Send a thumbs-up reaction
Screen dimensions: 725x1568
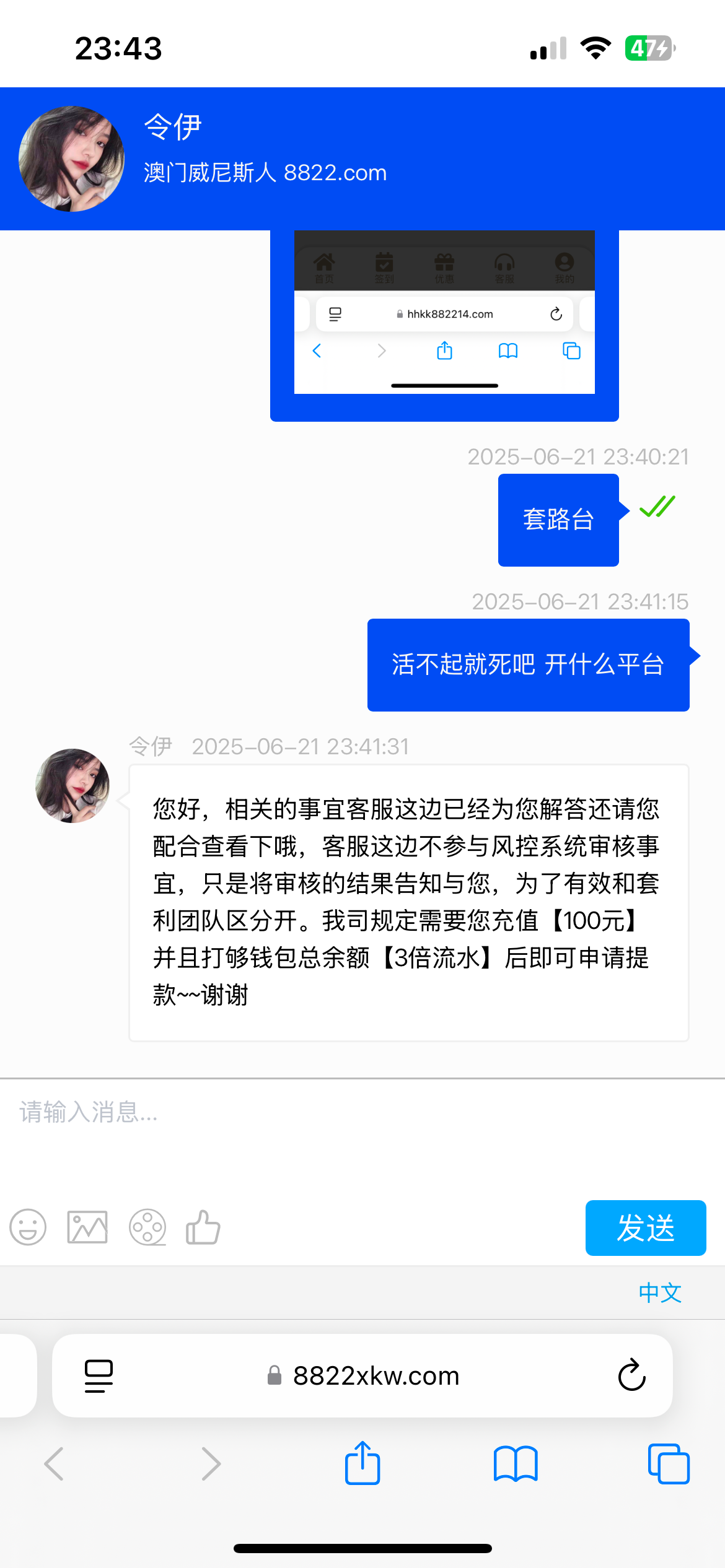coord(203,1227)
